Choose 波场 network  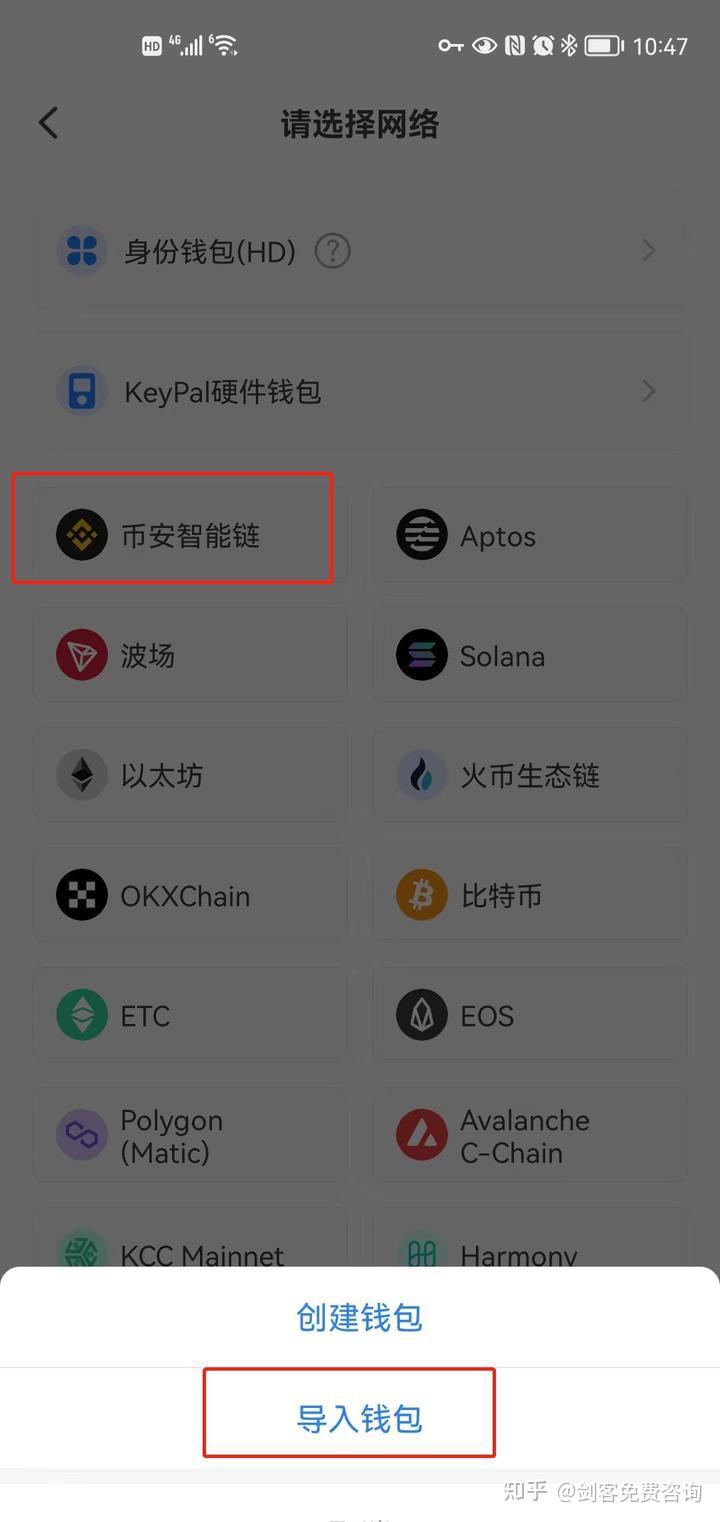click(x=190, y=656)
